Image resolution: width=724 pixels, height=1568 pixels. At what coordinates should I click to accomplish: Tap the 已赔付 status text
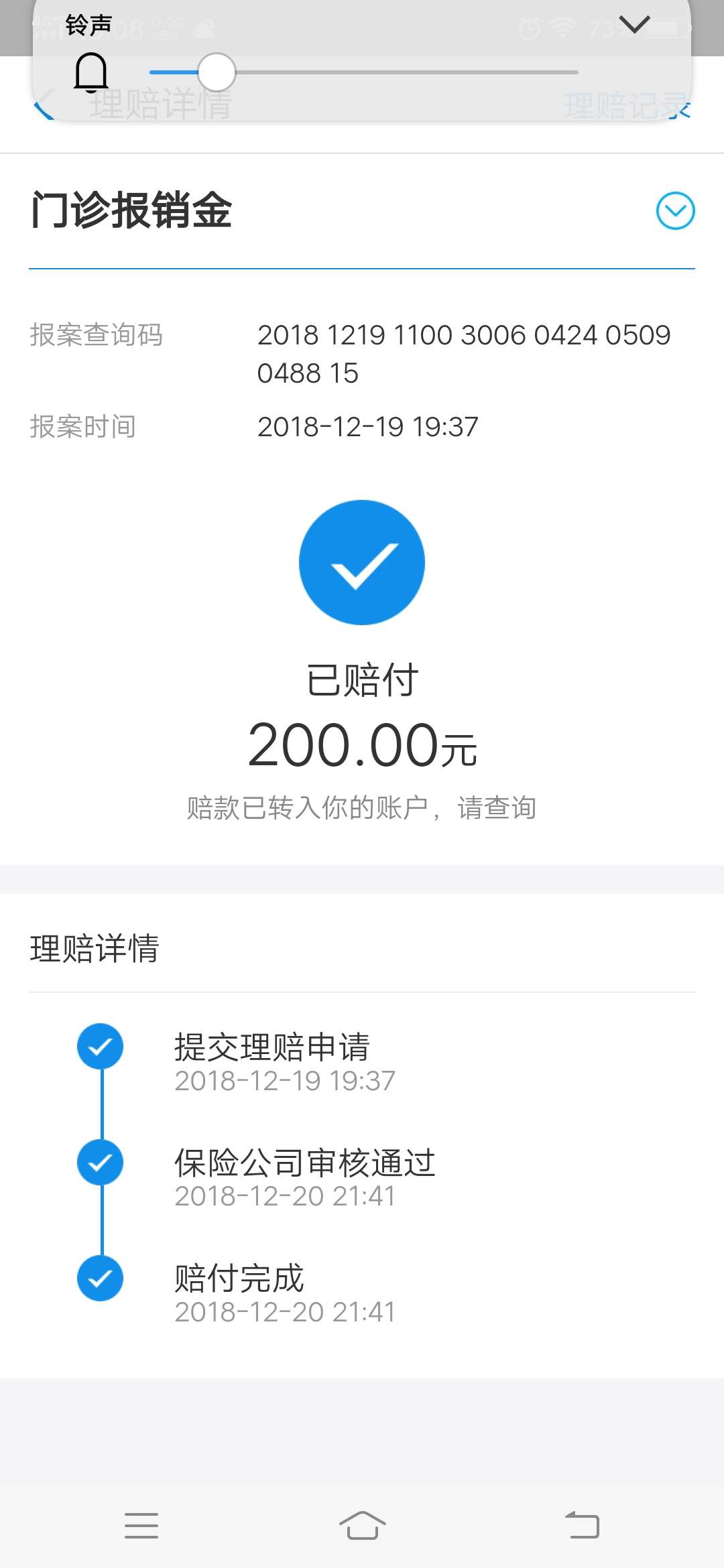(362, 678)
